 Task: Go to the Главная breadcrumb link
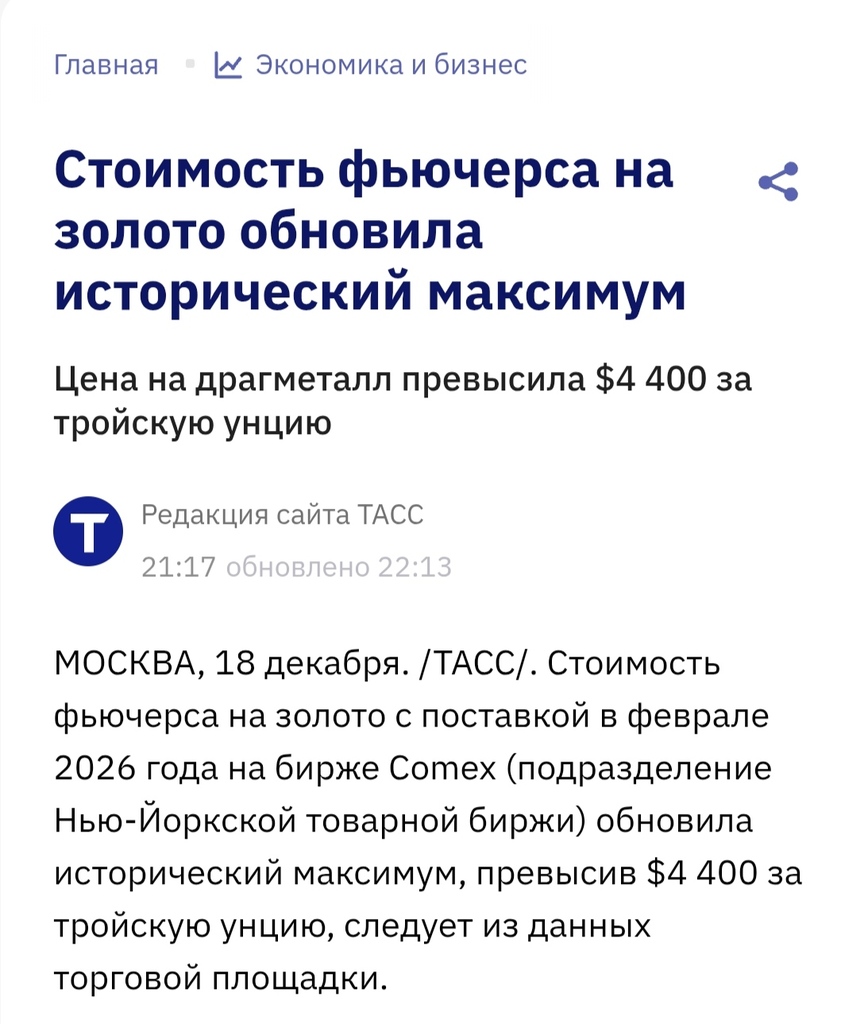pyautogui.click(x=106, y=66)
